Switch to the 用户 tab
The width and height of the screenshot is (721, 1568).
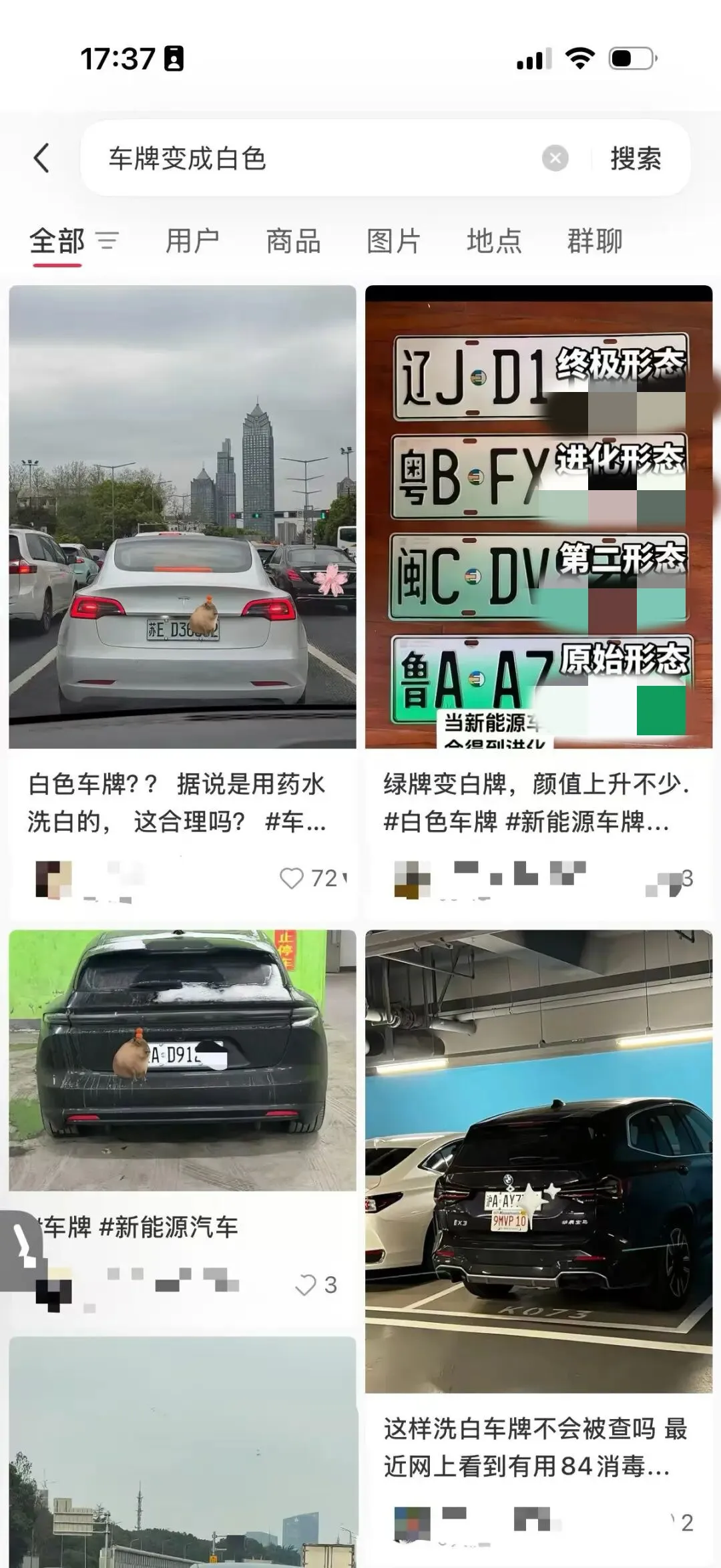pos(193,242)
